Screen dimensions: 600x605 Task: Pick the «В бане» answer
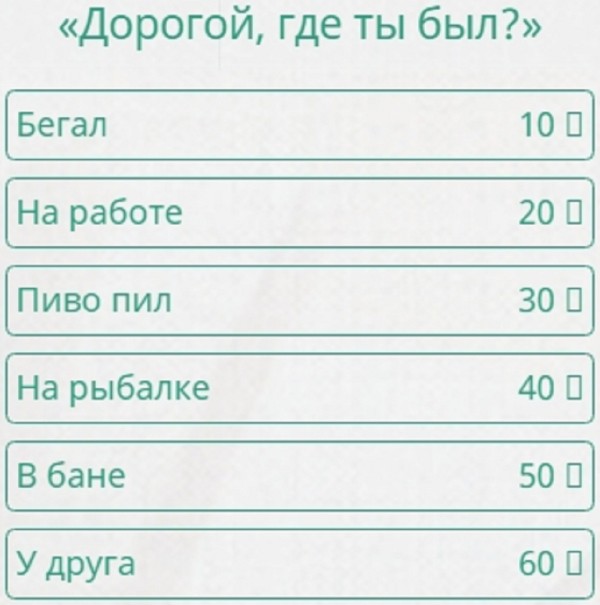click(300, 476)
